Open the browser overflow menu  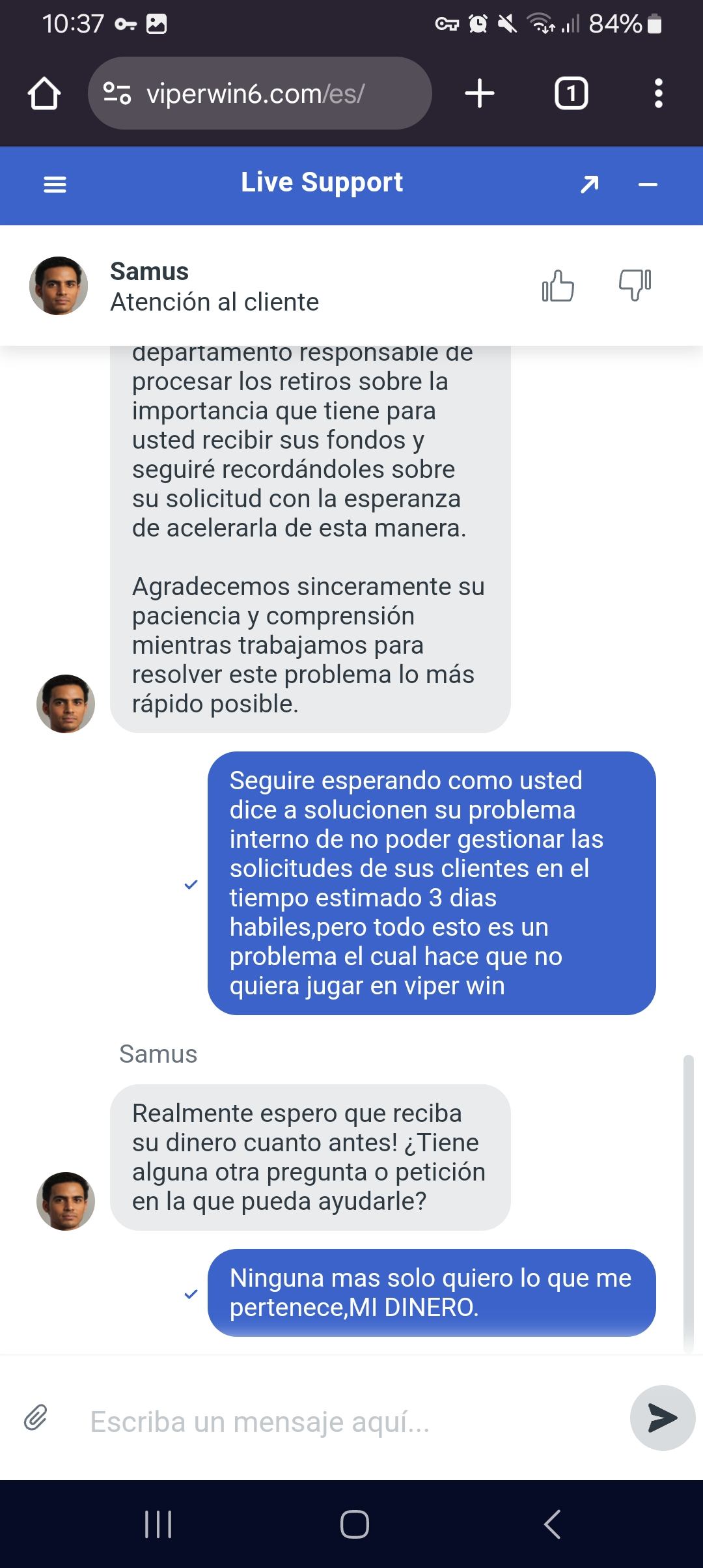(658, 93)
